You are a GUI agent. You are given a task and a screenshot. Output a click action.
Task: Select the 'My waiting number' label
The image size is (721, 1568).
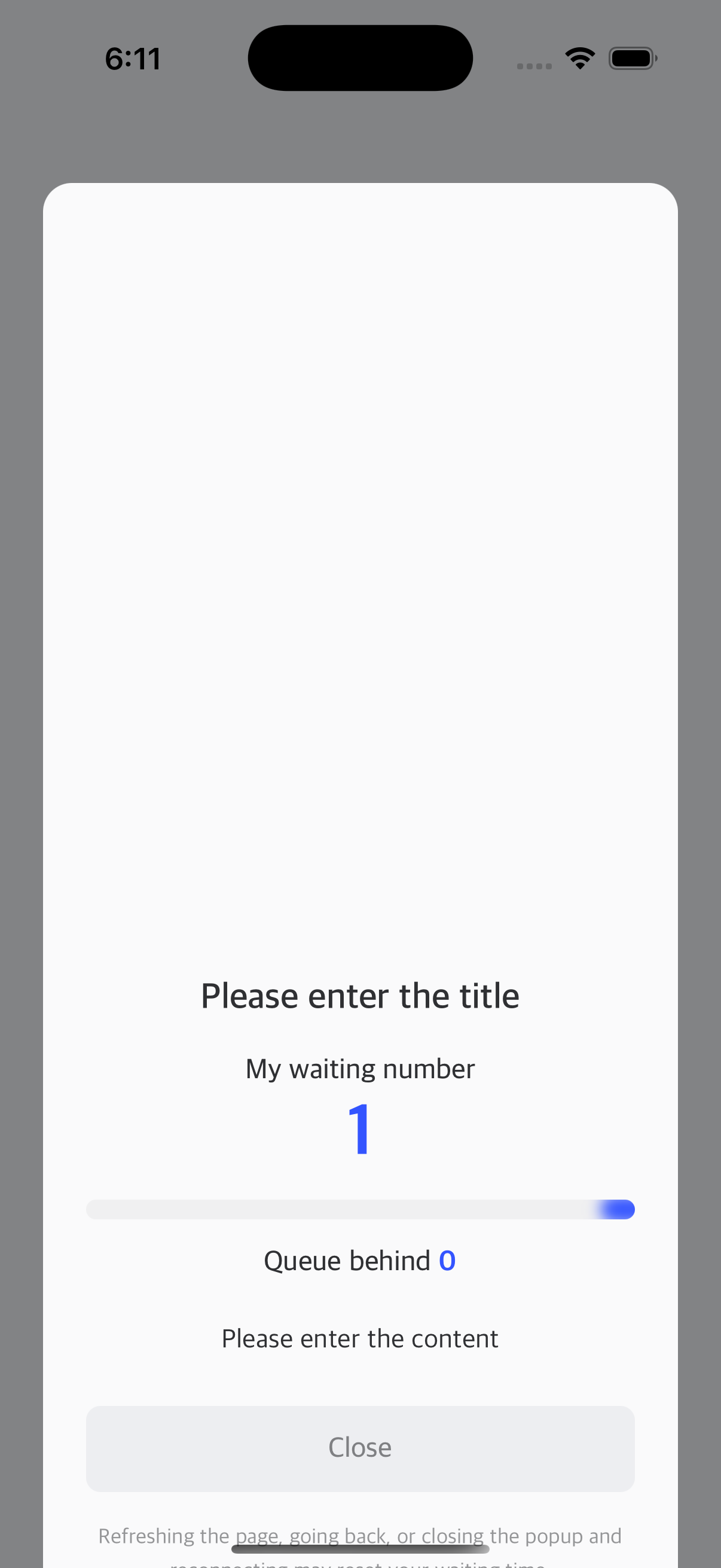click(x=359, y=1068)
